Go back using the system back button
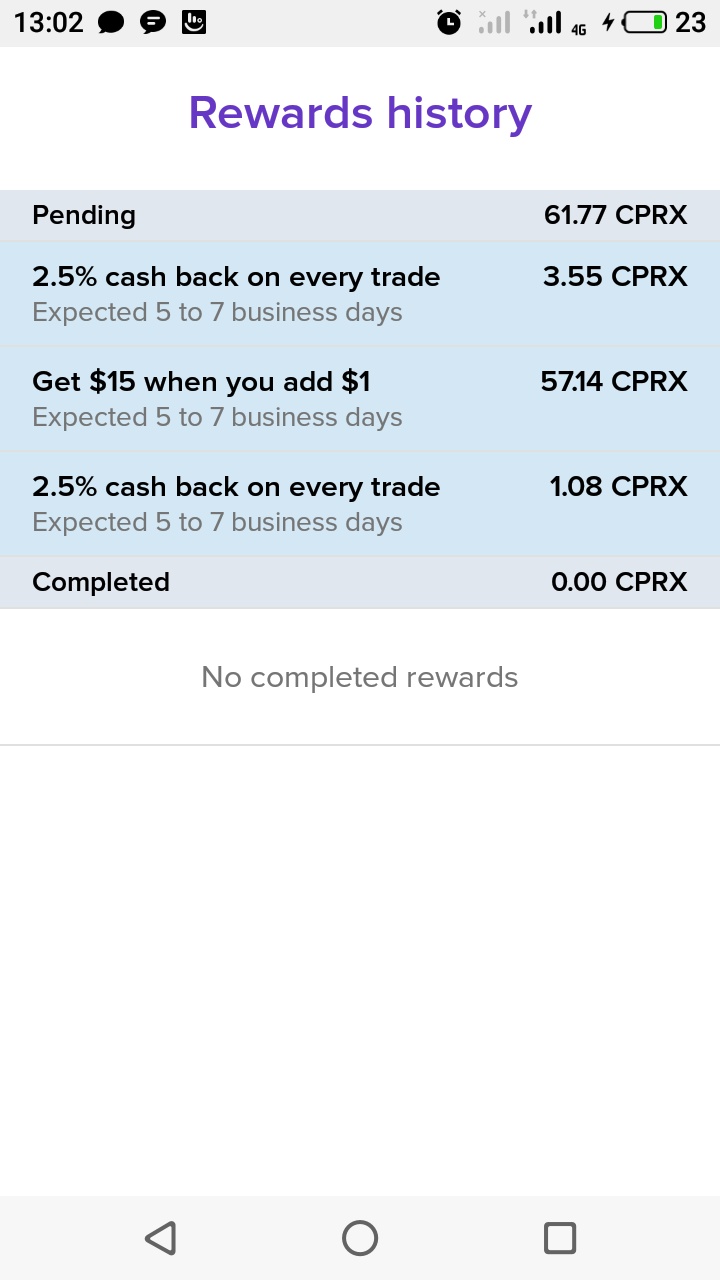This screenshot has width=720, height=1280. [160, 1238]
